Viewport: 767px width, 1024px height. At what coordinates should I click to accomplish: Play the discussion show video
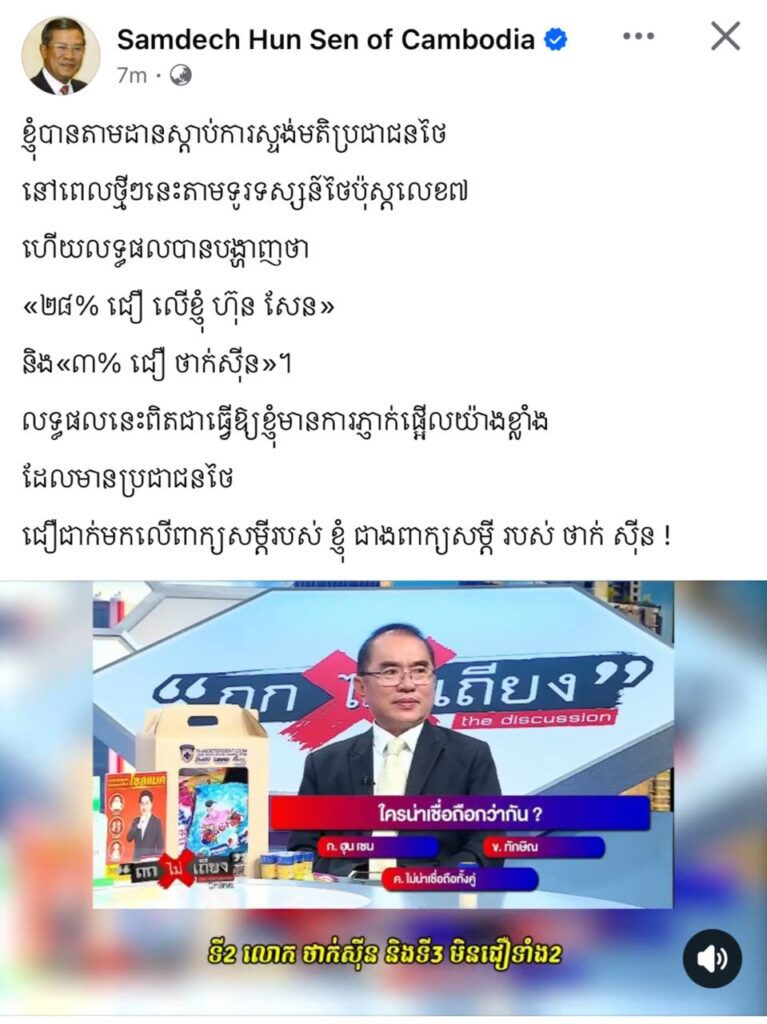tap(383, 745)
